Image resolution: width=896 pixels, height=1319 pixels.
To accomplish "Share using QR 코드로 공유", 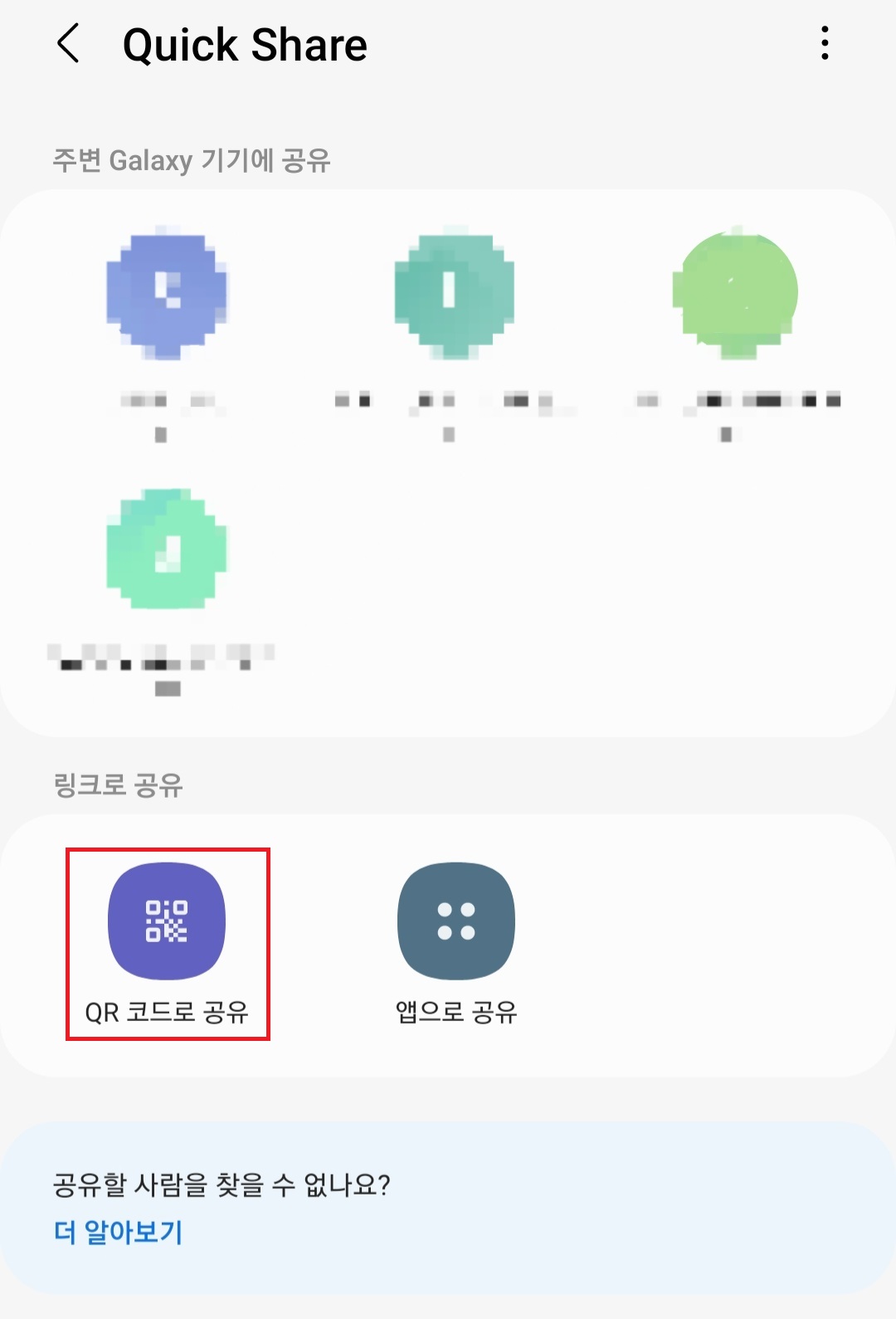I will tap(167, 944).
